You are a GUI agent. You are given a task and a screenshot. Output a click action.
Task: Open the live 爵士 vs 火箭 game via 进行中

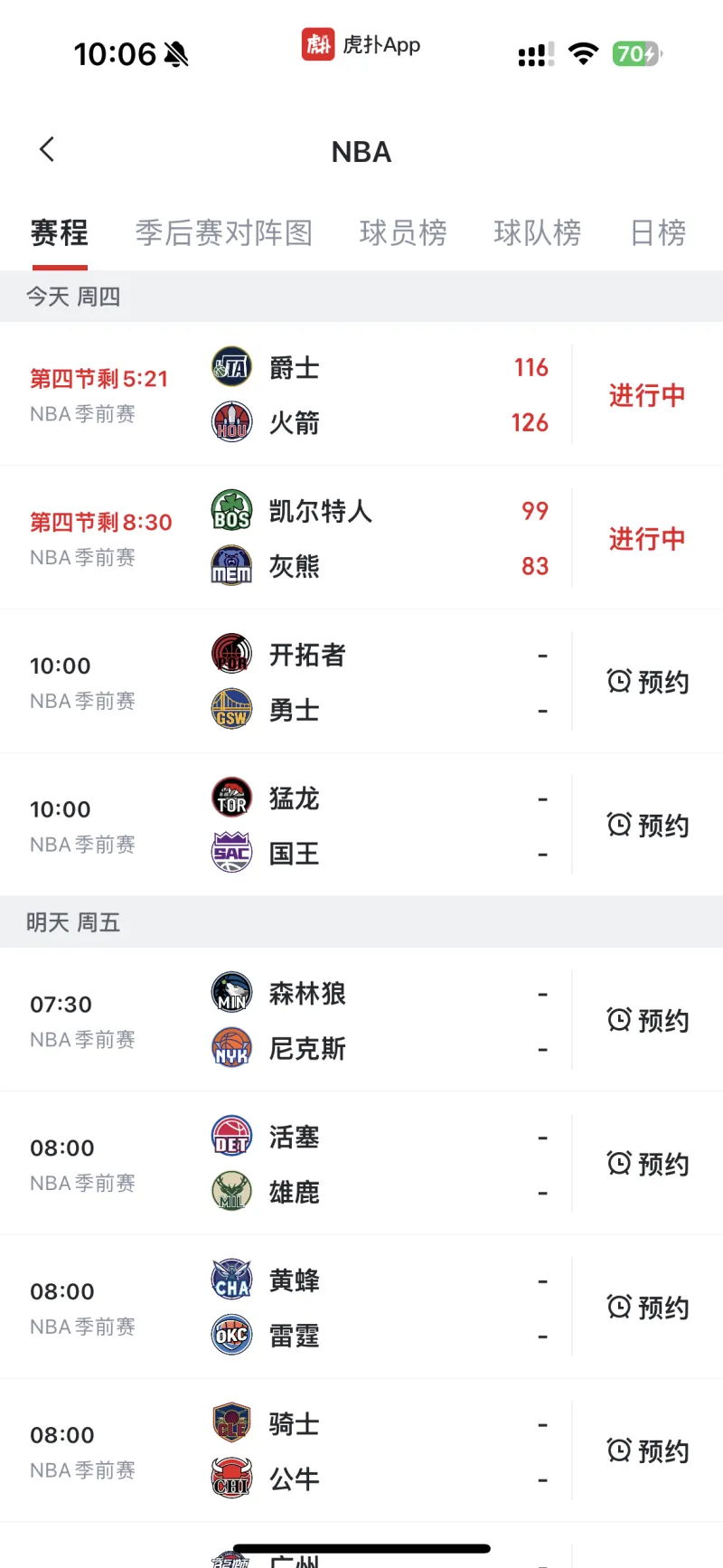(x=647, y=395)
